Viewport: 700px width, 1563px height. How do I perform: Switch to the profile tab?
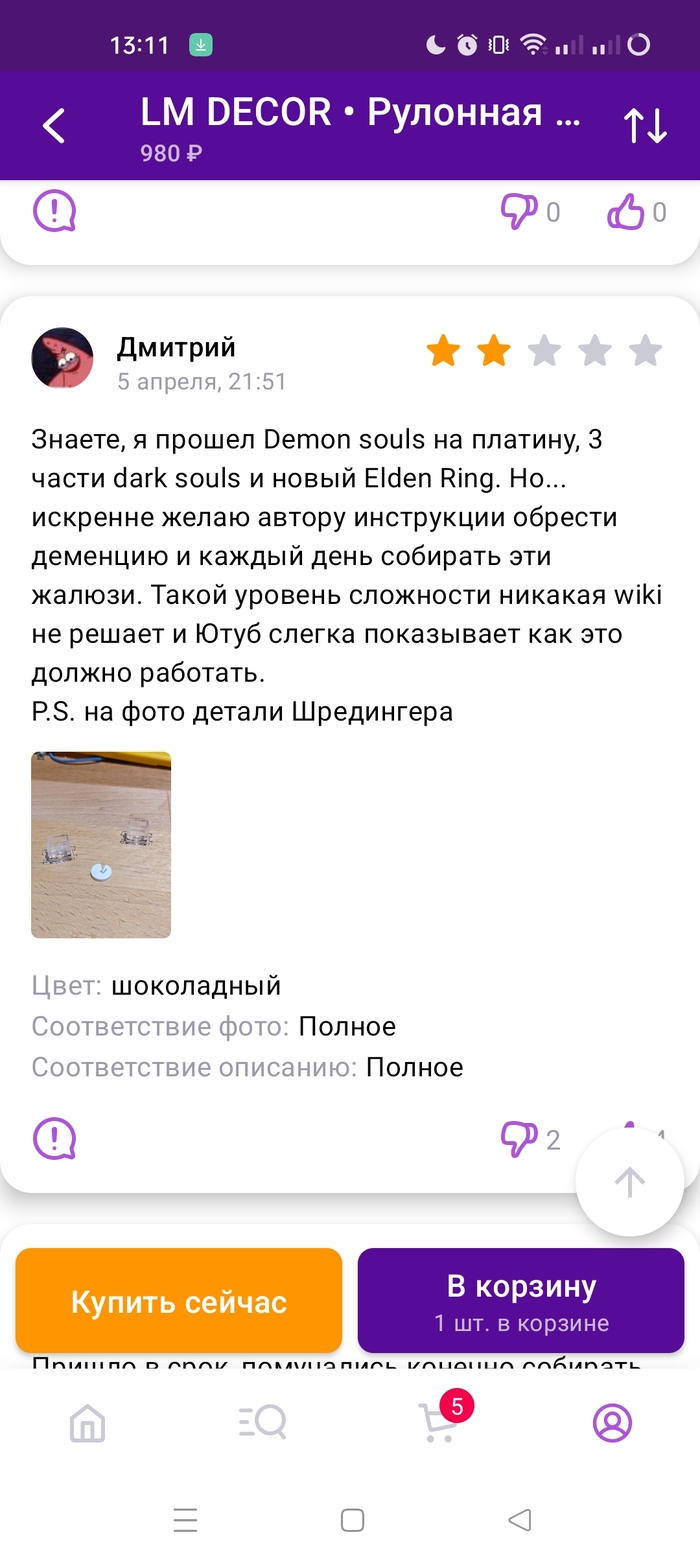[x=612, y=1423]
